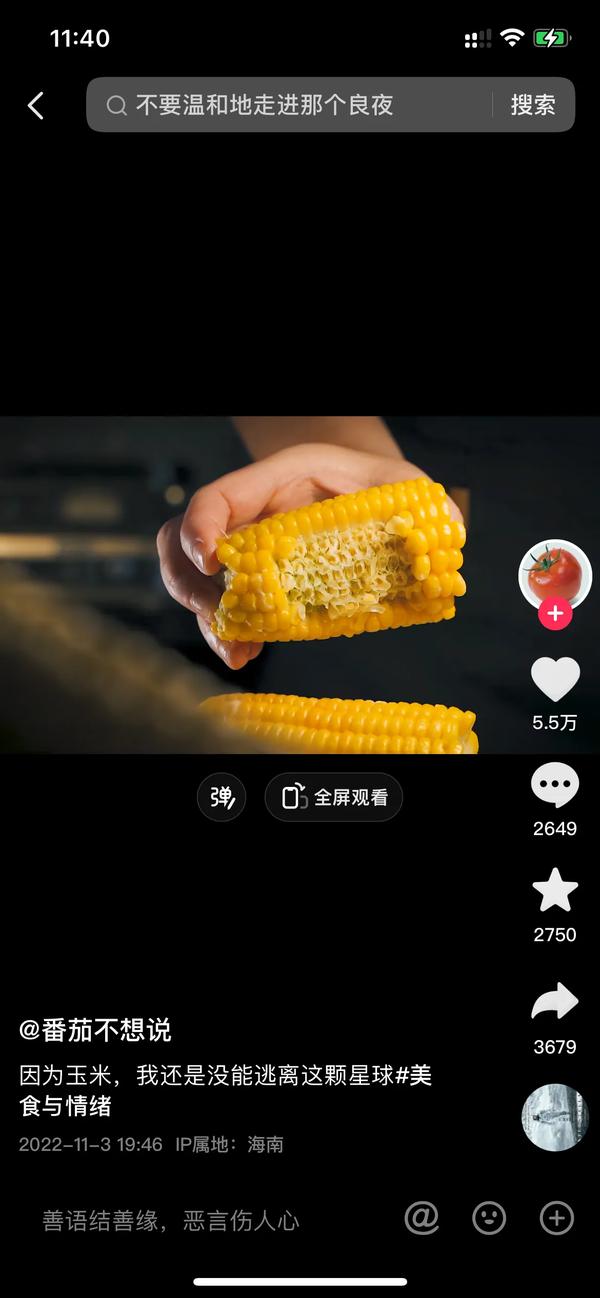Mention someone with the @ icon
600x1298 pixels.
(x=422, y=1218)
